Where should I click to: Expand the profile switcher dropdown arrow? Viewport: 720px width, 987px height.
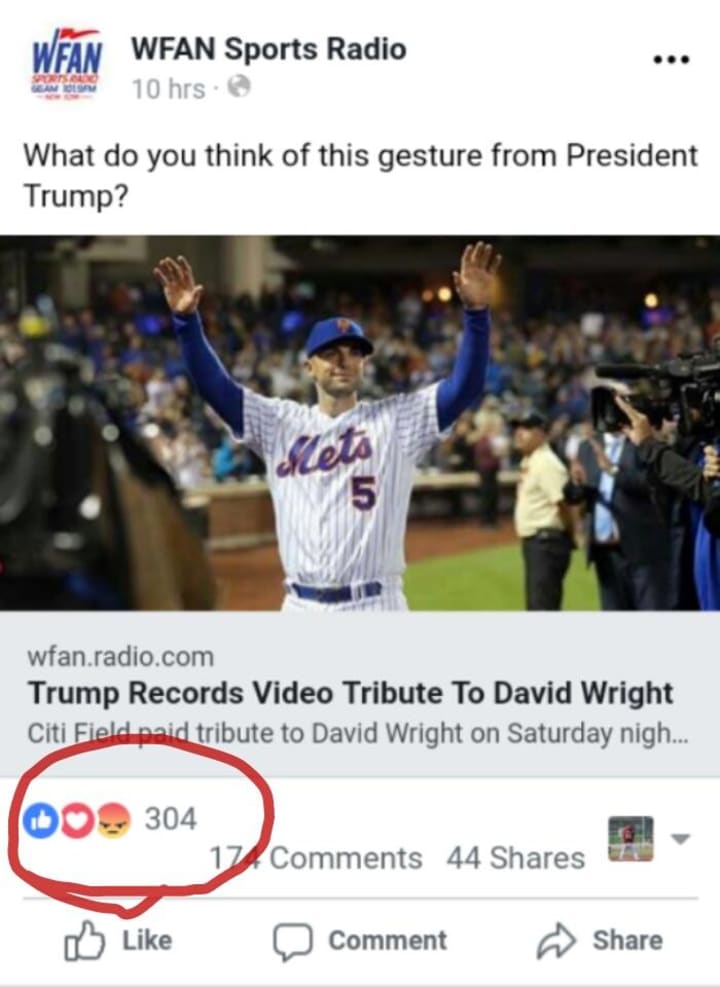(680, 839)
